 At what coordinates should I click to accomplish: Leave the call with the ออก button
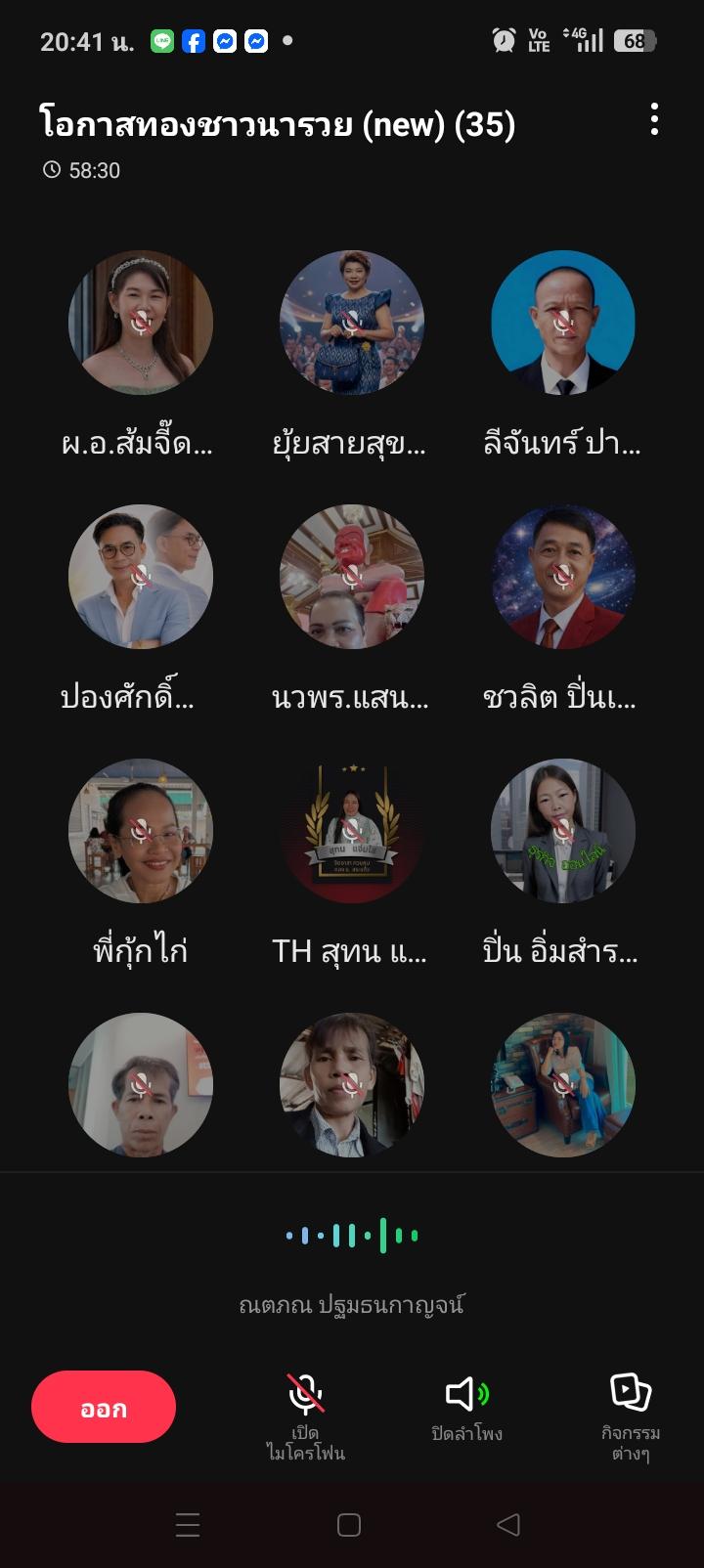[x=104, y=1407]
